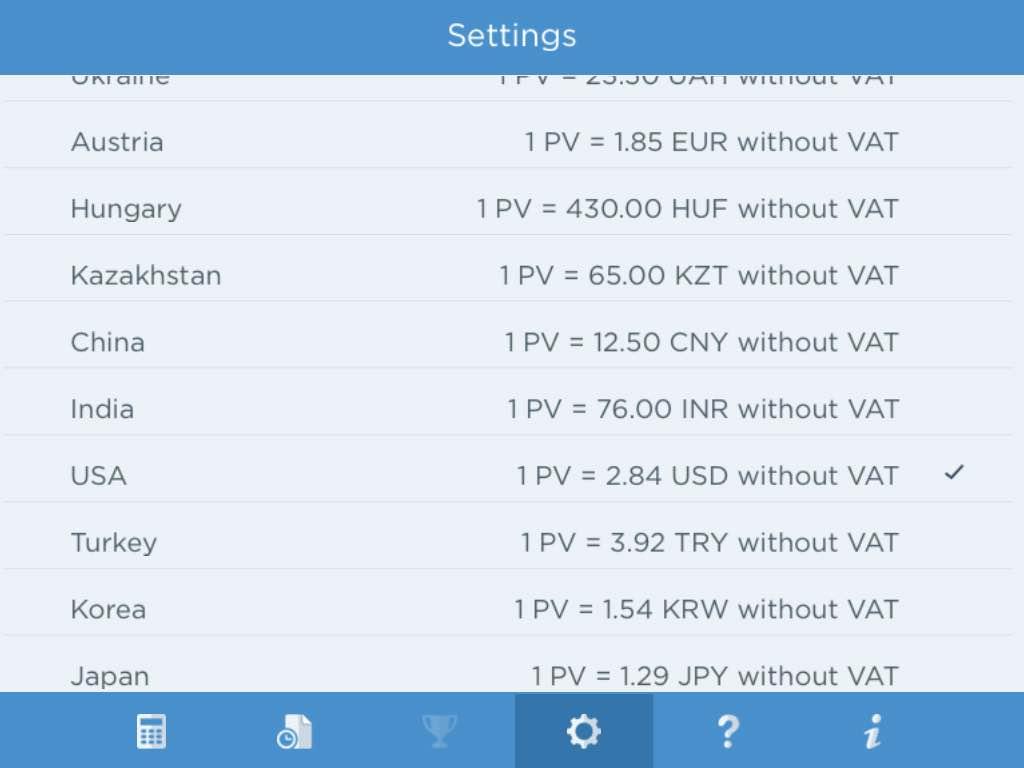Open the calculator tab
Image resolution: width=1024 pixels, height=768 pixels.
[x=151, y=732]
